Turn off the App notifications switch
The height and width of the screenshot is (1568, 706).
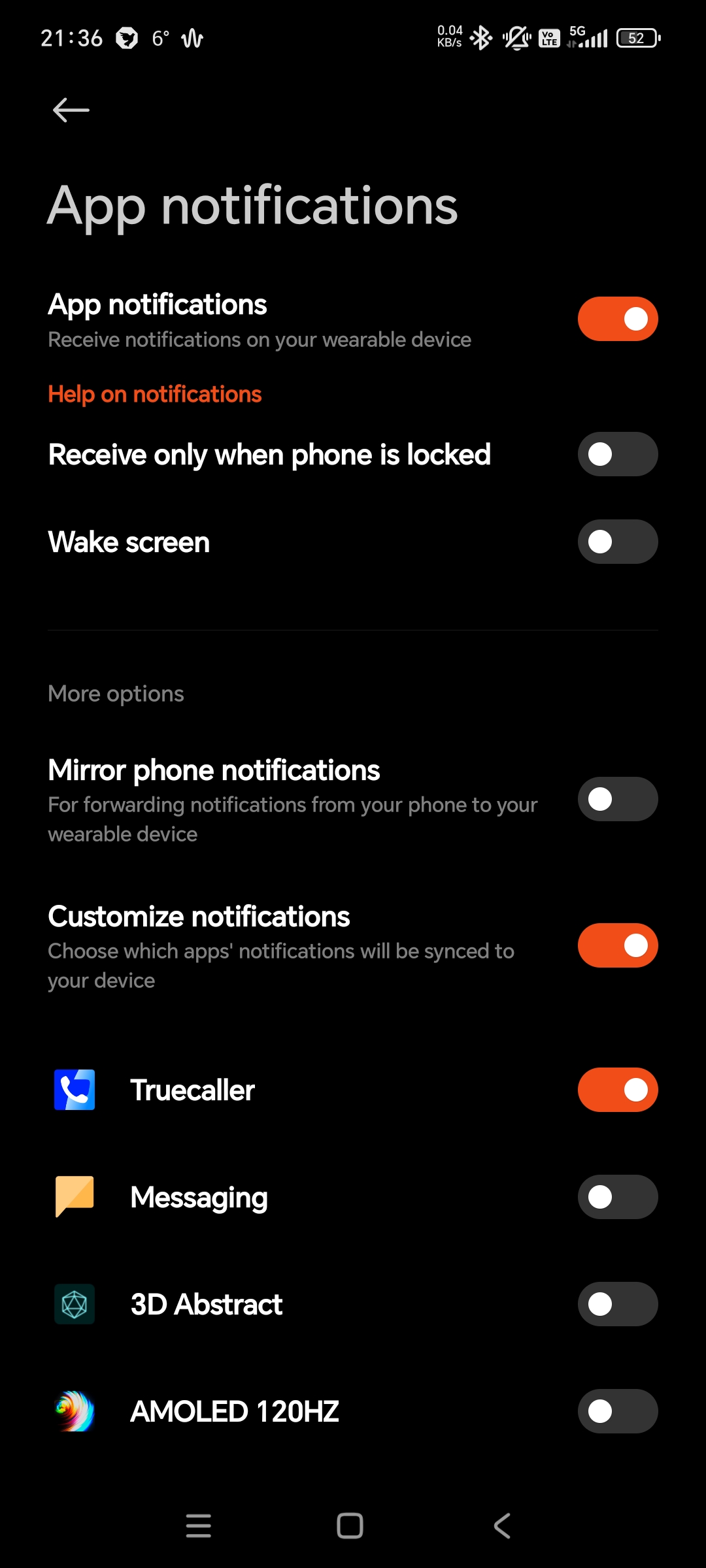[x=618, y=319]
